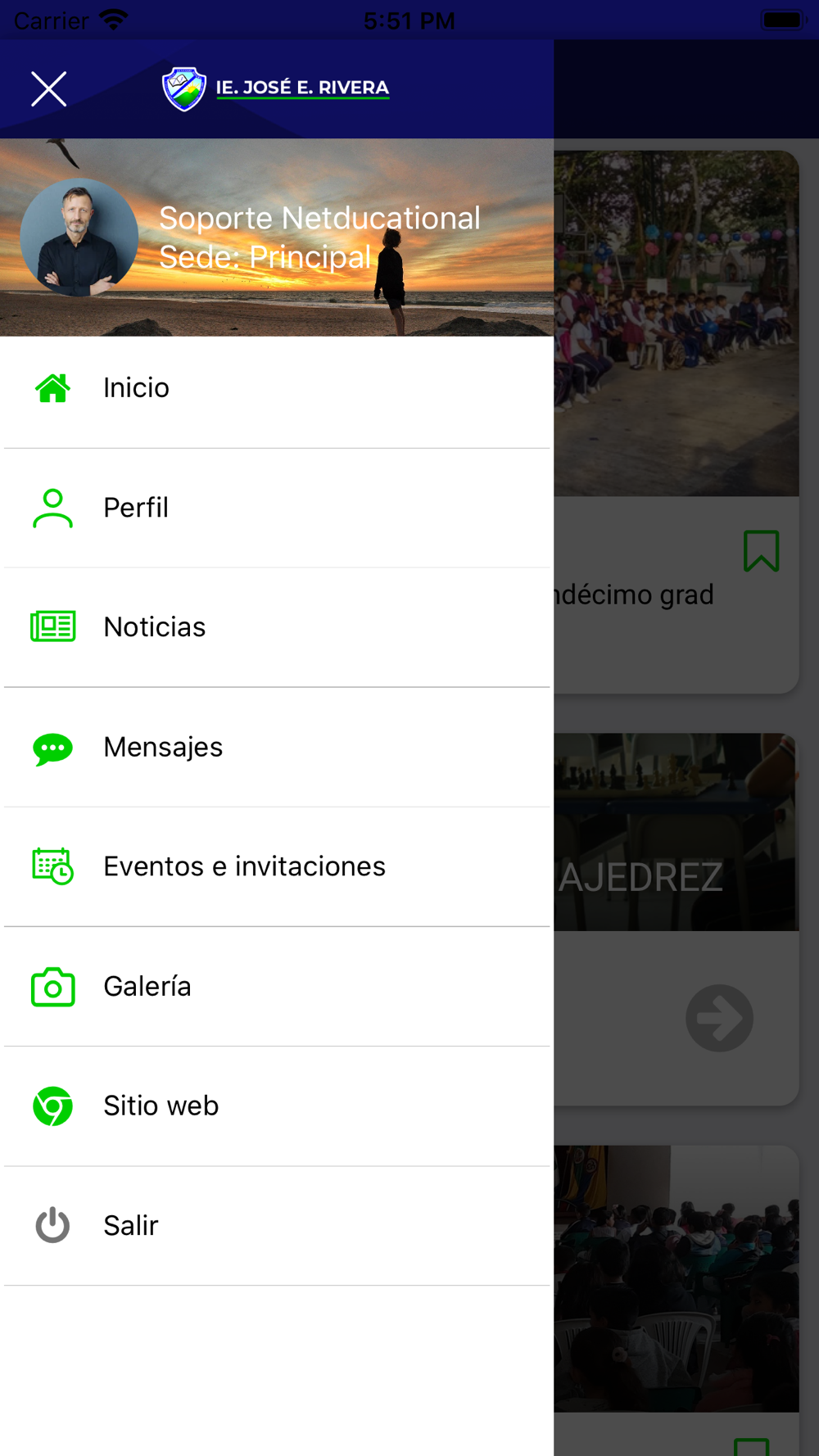Tap Salir to log out
Screen dimensions: 819x1456
tap(277, 1226)
